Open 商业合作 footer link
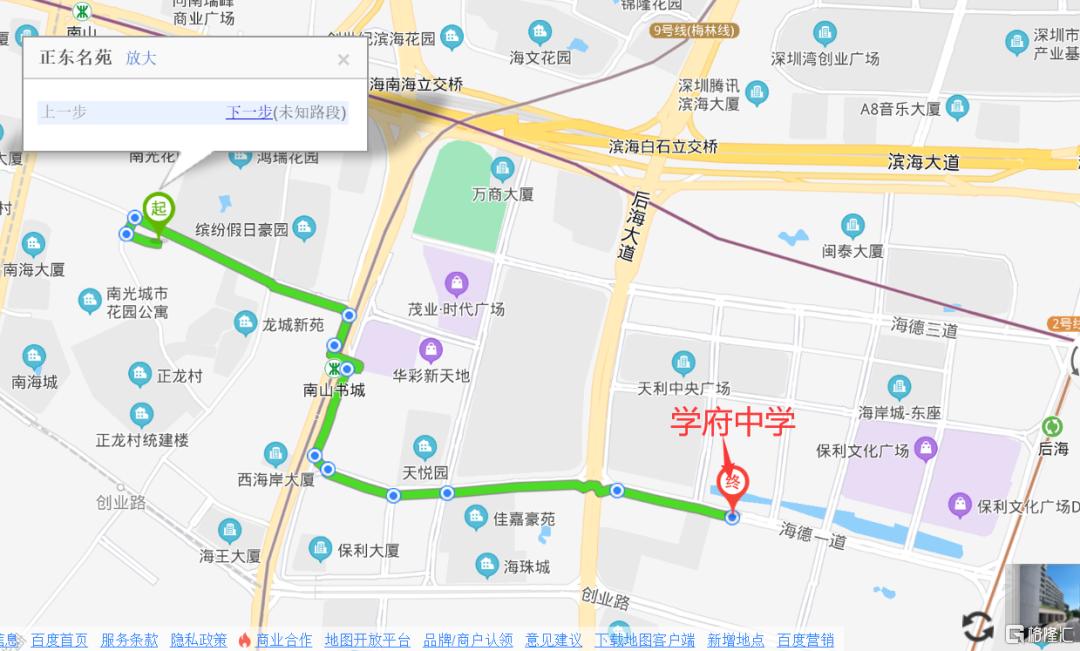The width and height of the screenshot is (1080, 651). click(284, 640)
